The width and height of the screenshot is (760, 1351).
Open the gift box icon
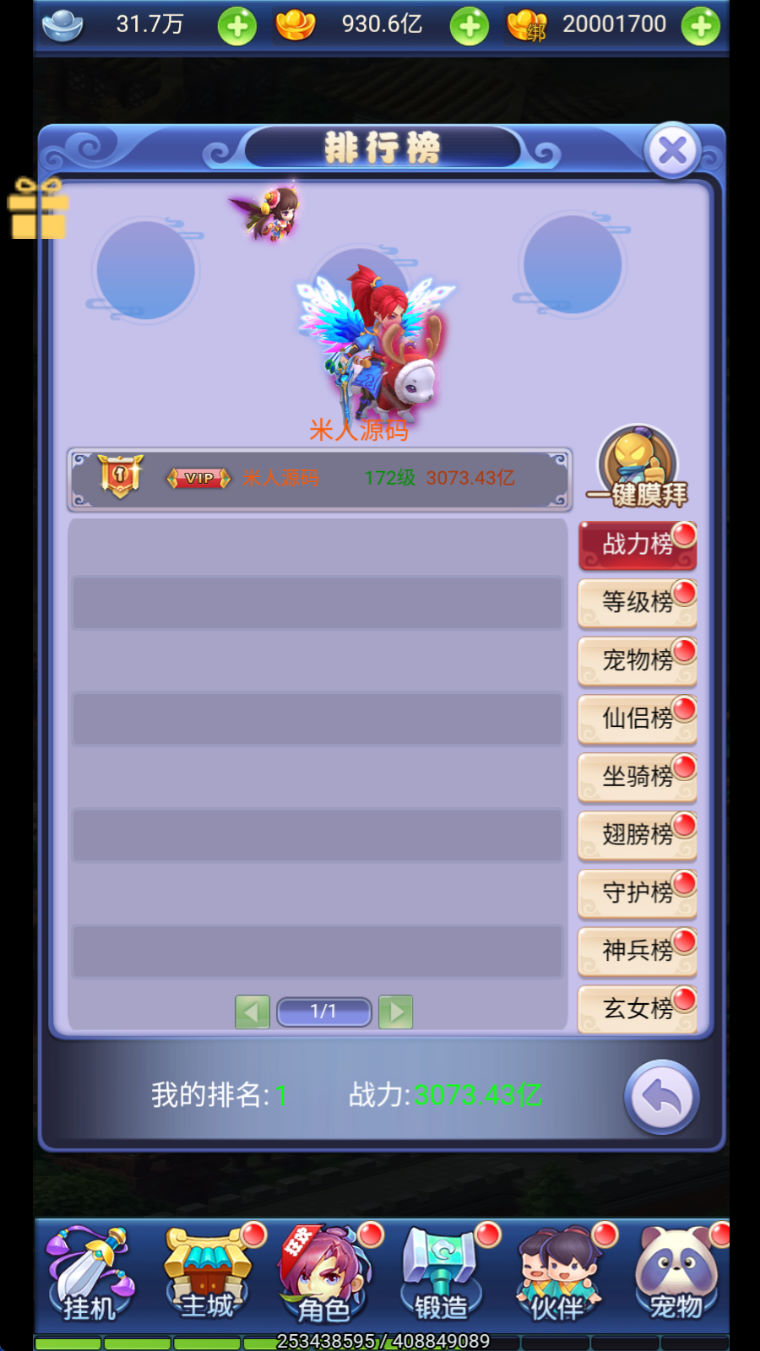pos(38,209)
